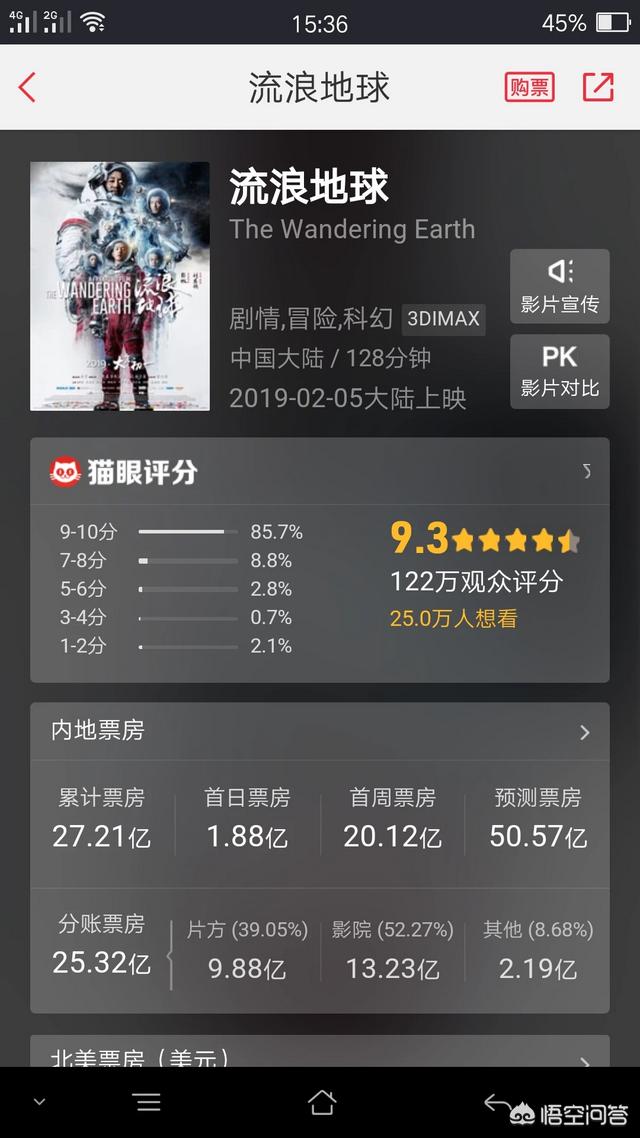Go back using the red arrow
The width and height of the screenshot is (640, 1138).
click(x=27, y=87)
